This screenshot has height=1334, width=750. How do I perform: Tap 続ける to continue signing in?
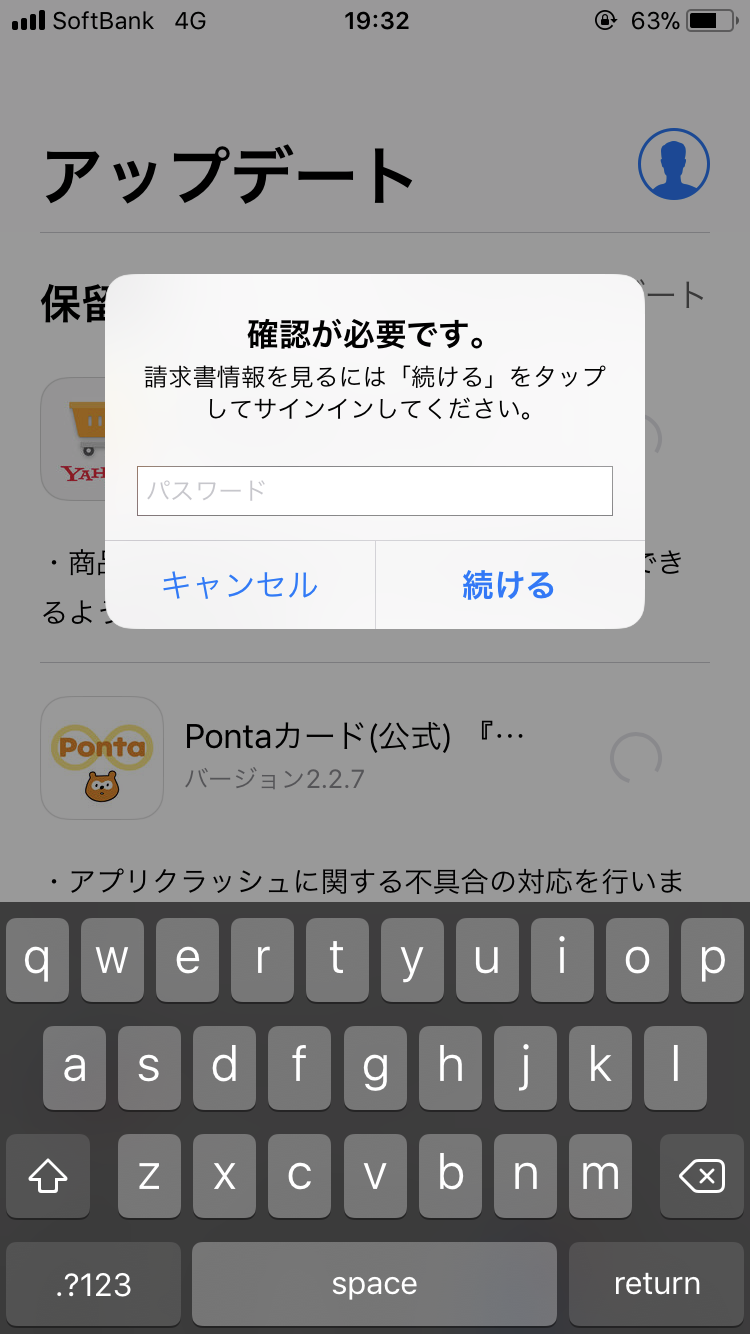[x=508, y=586]
